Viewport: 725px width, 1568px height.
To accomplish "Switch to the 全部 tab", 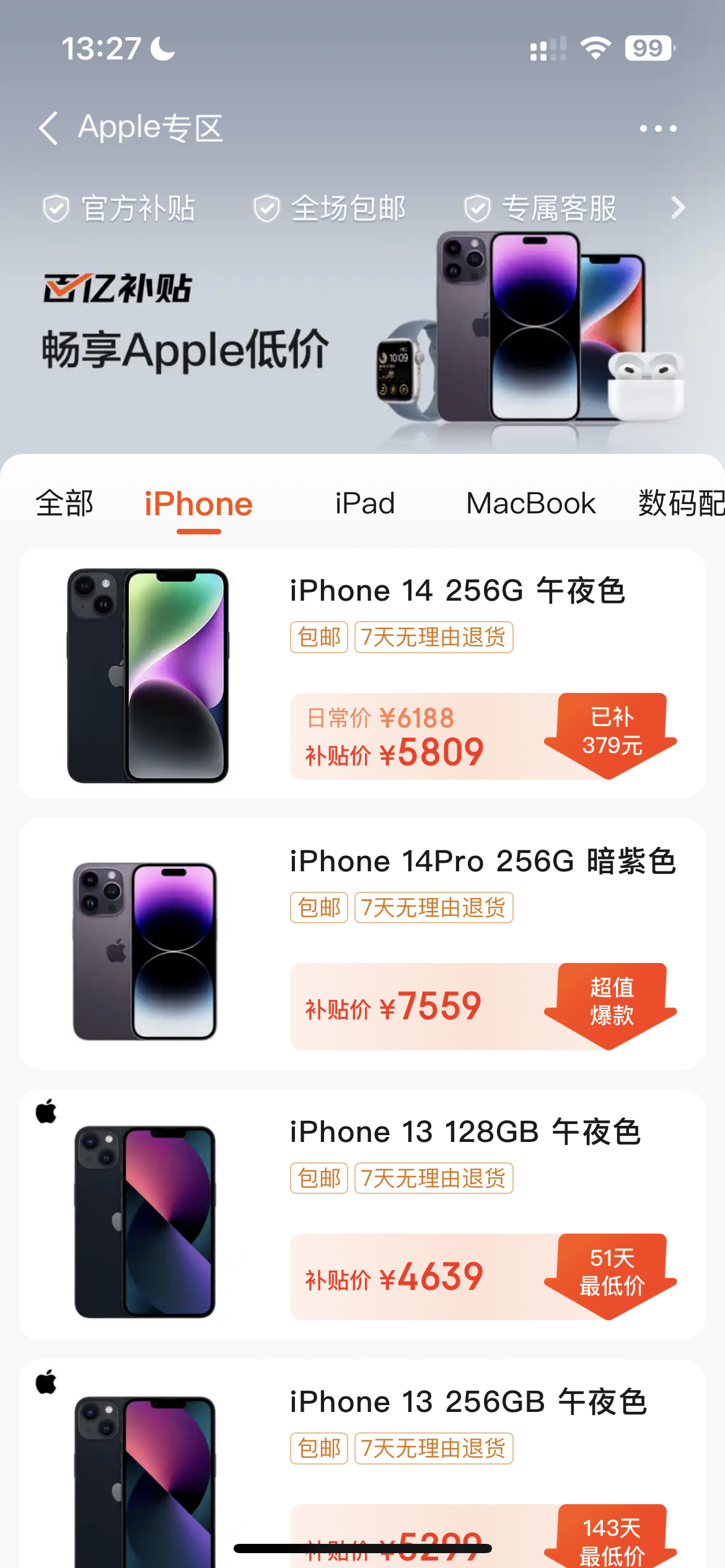I will tap(64, 503).
